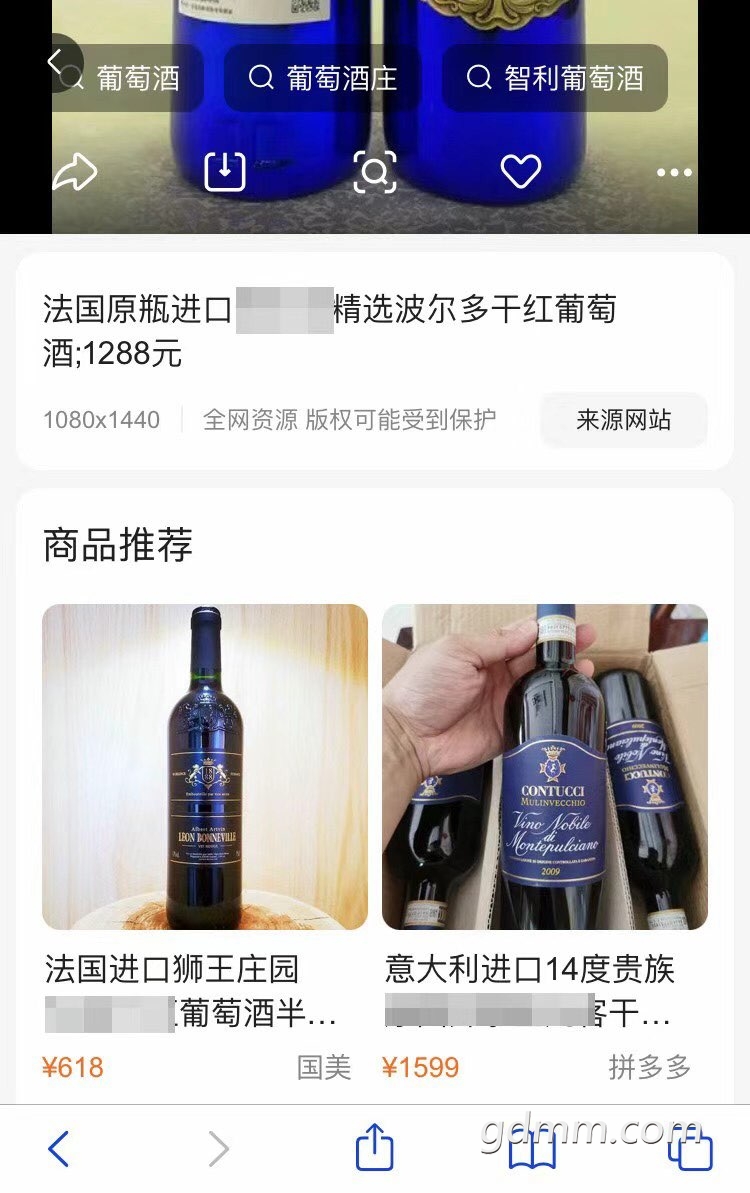The height and width of the screenshot is (1193, 750).
Task: Search for 葡萄酒 chip
Action: pyautogui.click(x=130, y=78)
